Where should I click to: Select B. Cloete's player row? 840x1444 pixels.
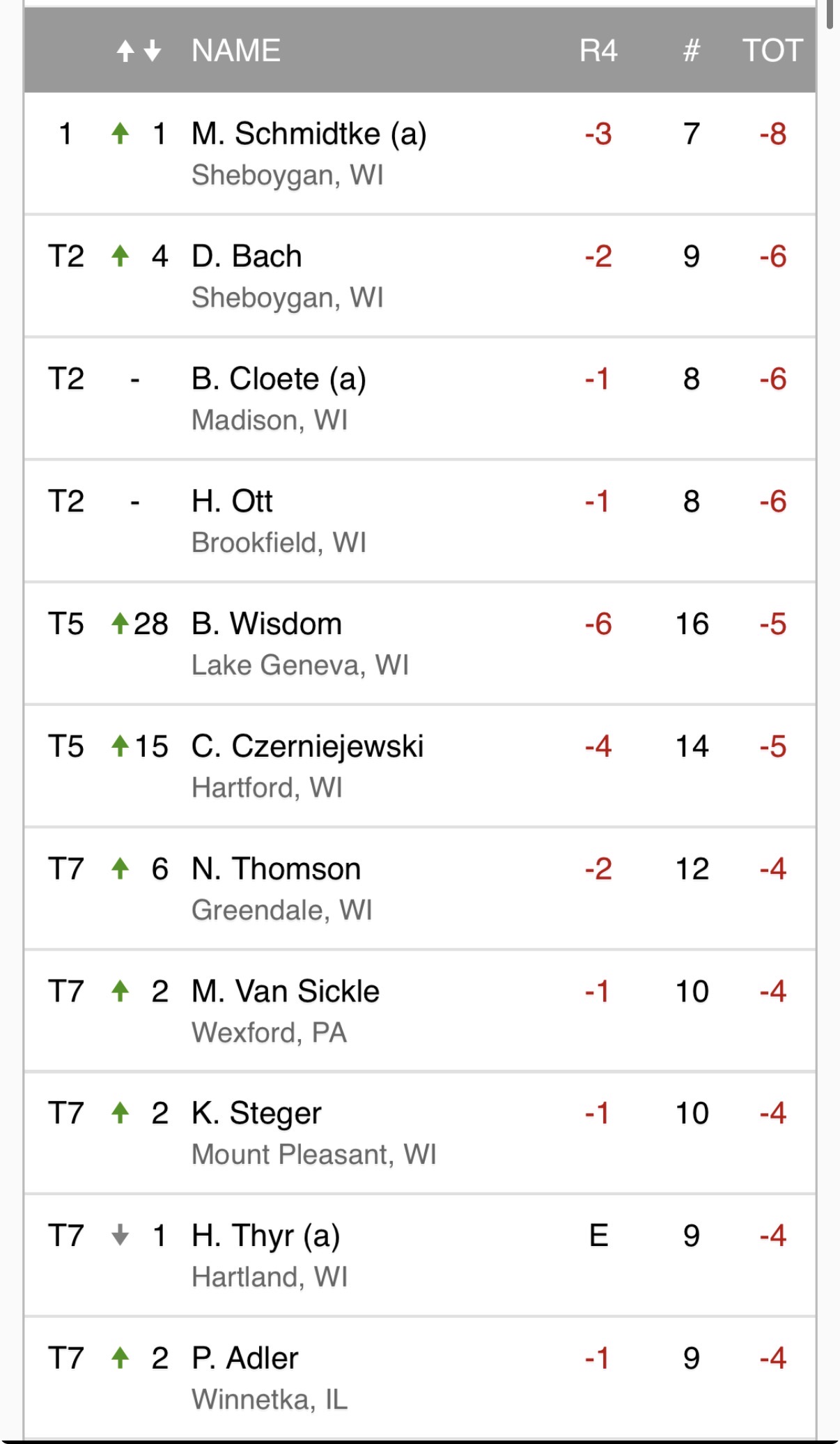(x=420, y=399)
